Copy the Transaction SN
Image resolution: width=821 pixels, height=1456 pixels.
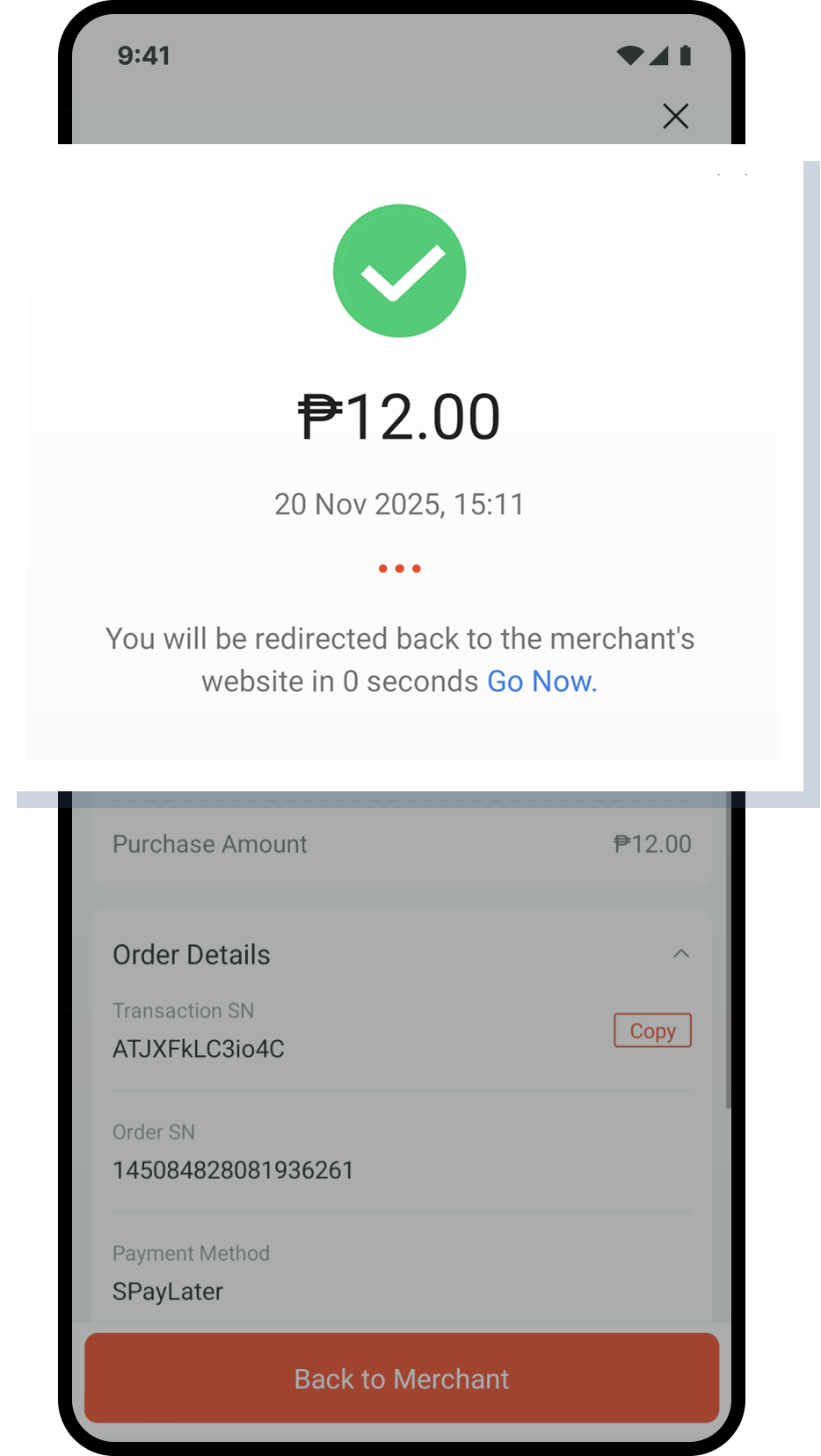[x=652, y=1030]
